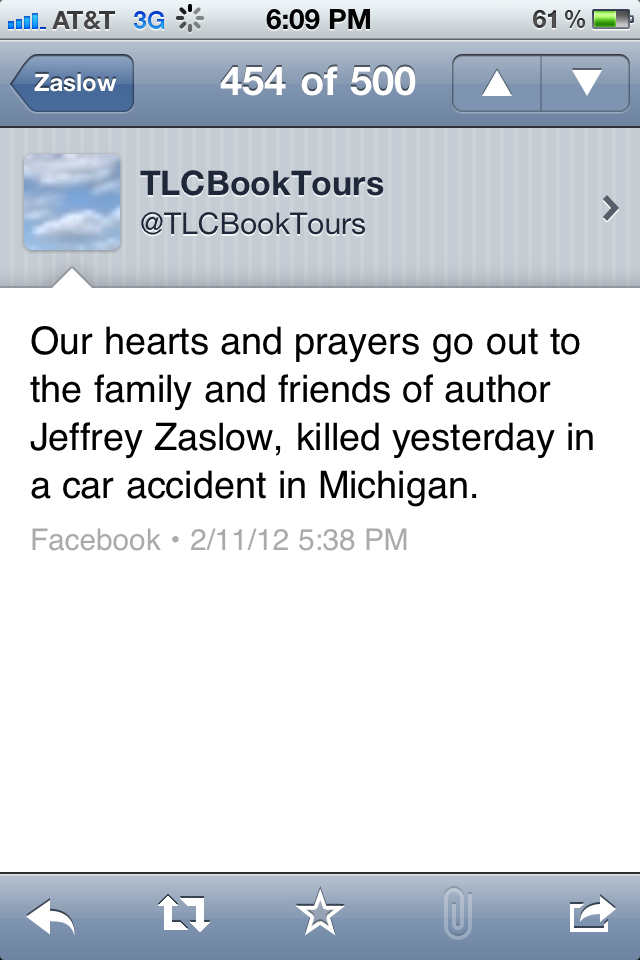The height and width of the screenshot is (960, 640).
Task: Reply to this tweet
Action: coord(51,914)
